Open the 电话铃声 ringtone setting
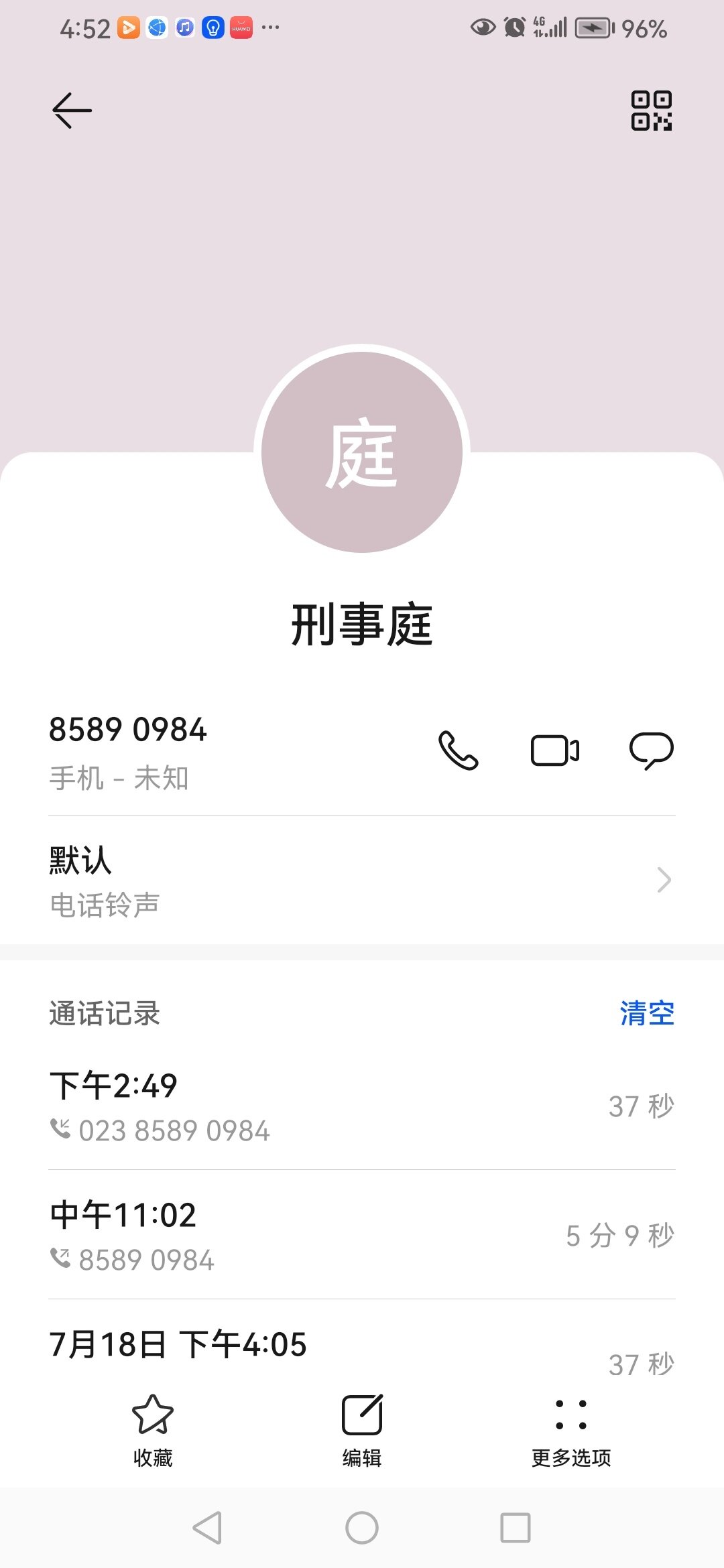The height and width of the screenshot is (1568, 724). [362, 880]
